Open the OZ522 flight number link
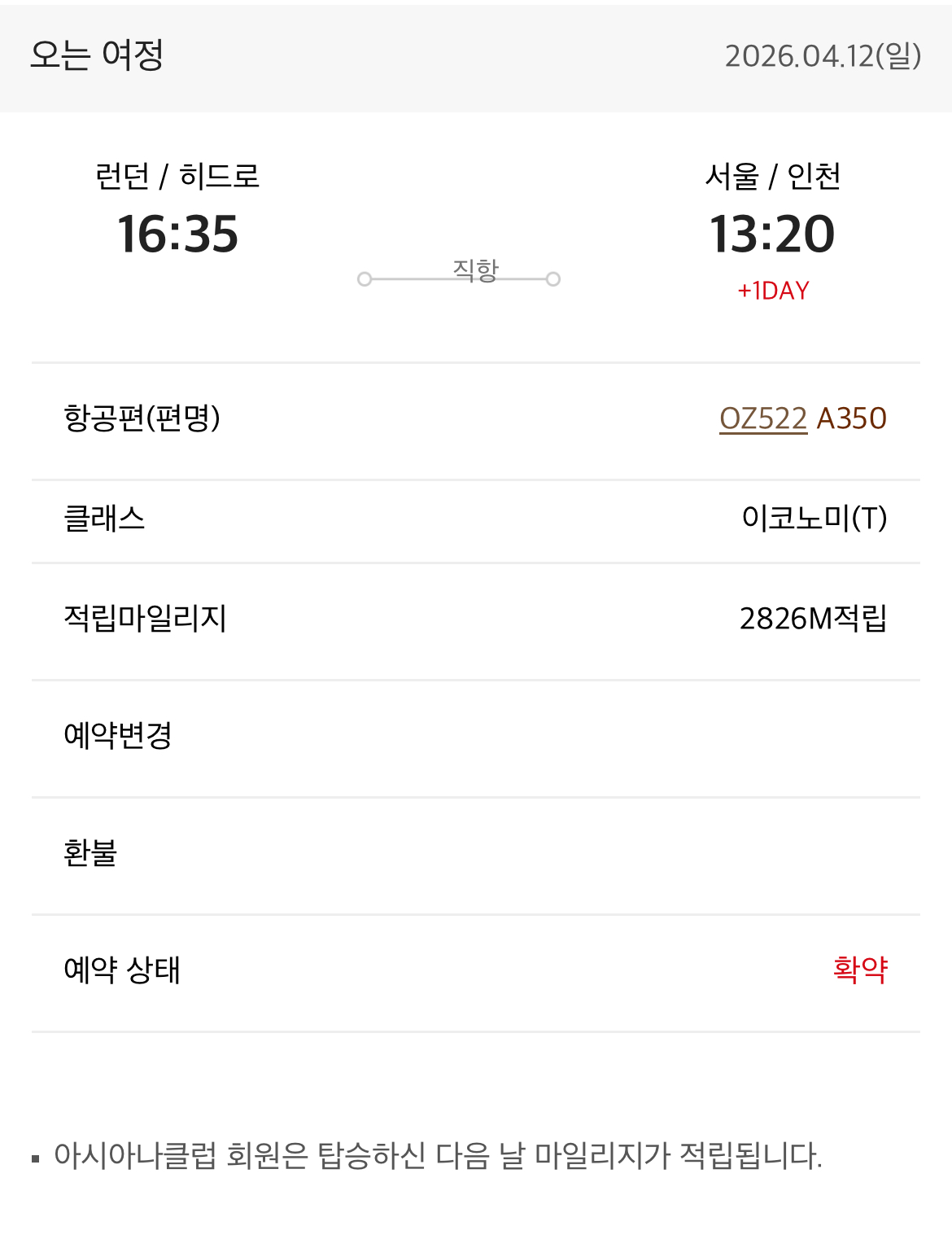 click(762, 418)
